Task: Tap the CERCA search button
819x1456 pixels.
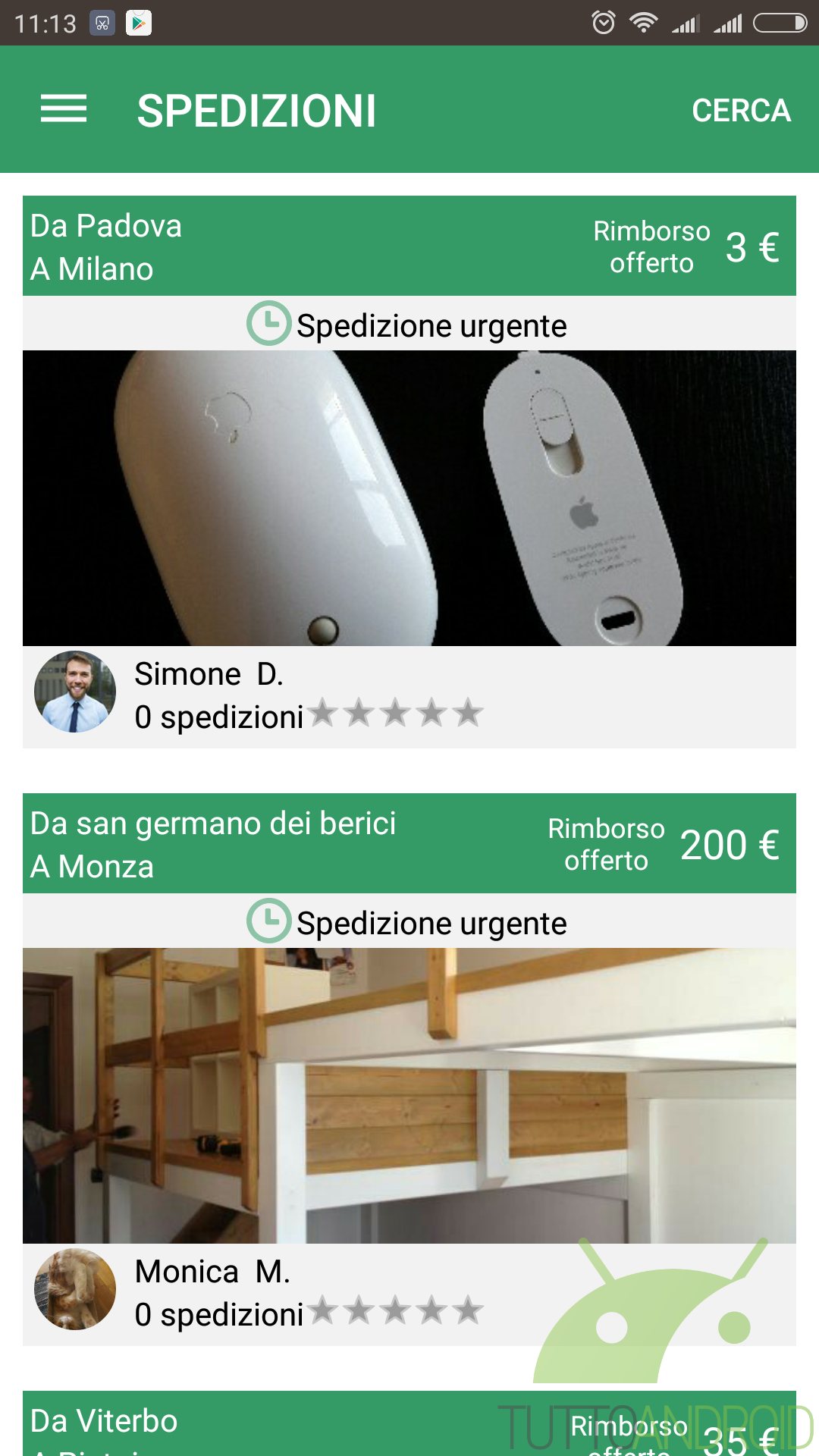Action: tap(740, 111)
